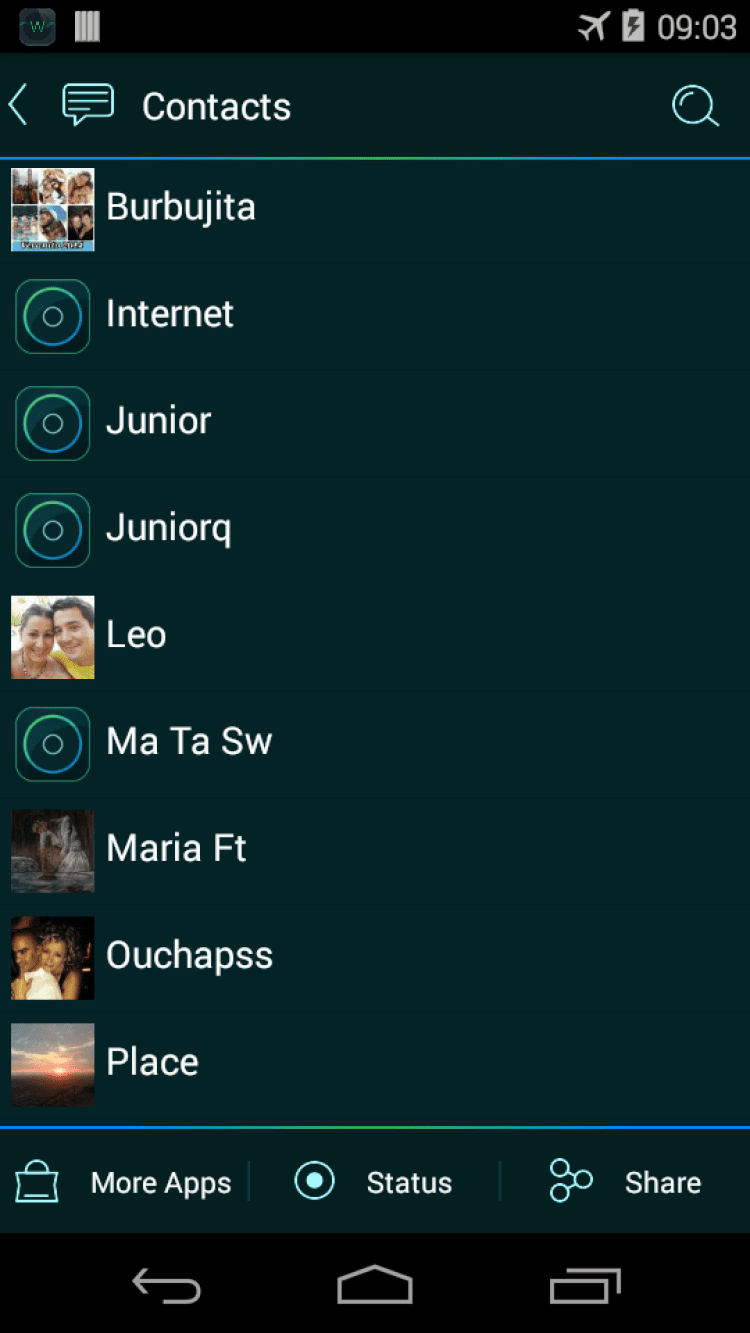Go to the Android home screen

point(375,1285)
